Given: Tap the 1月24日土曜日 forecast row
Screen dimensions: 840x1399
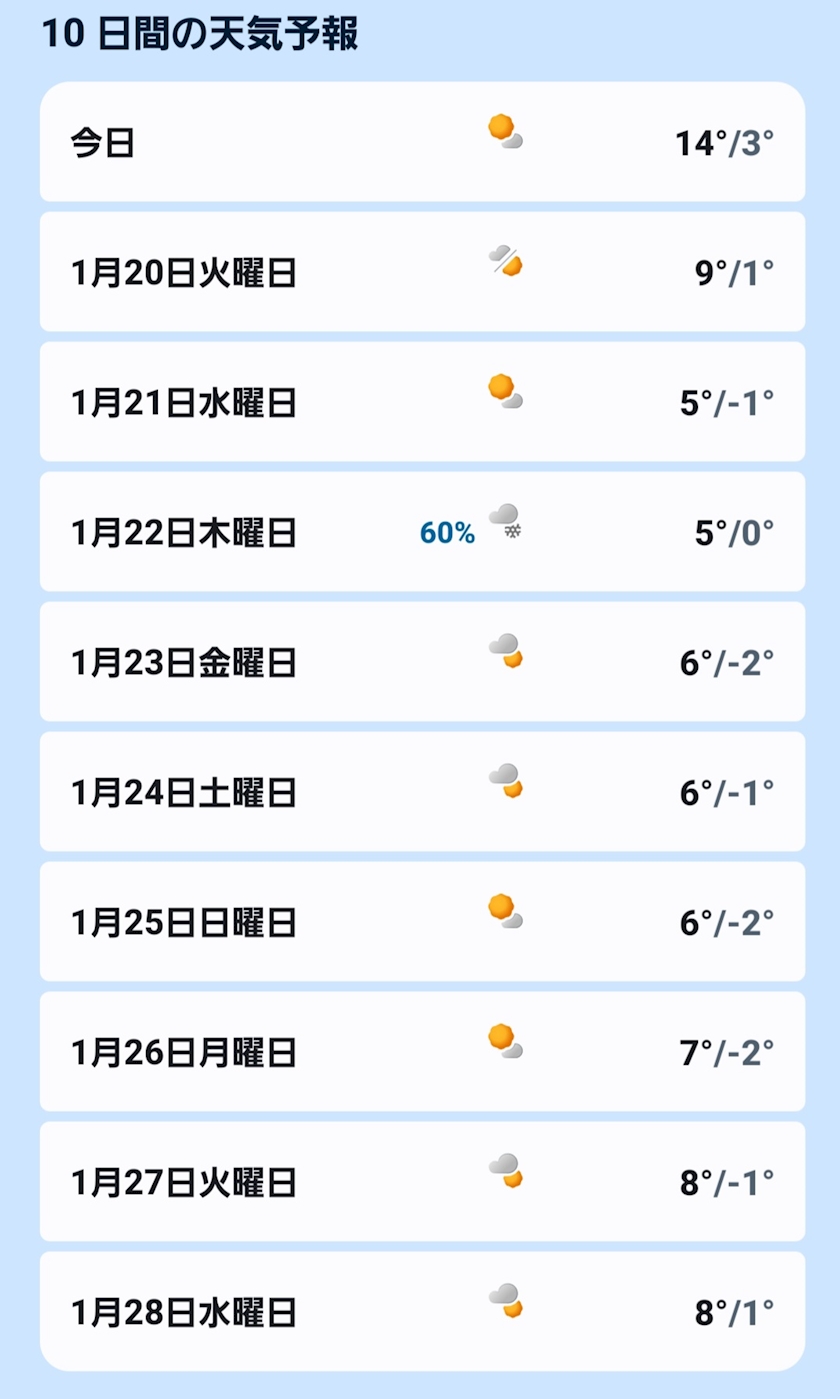Looking at the screenshot, I should [x=422, y=792].
